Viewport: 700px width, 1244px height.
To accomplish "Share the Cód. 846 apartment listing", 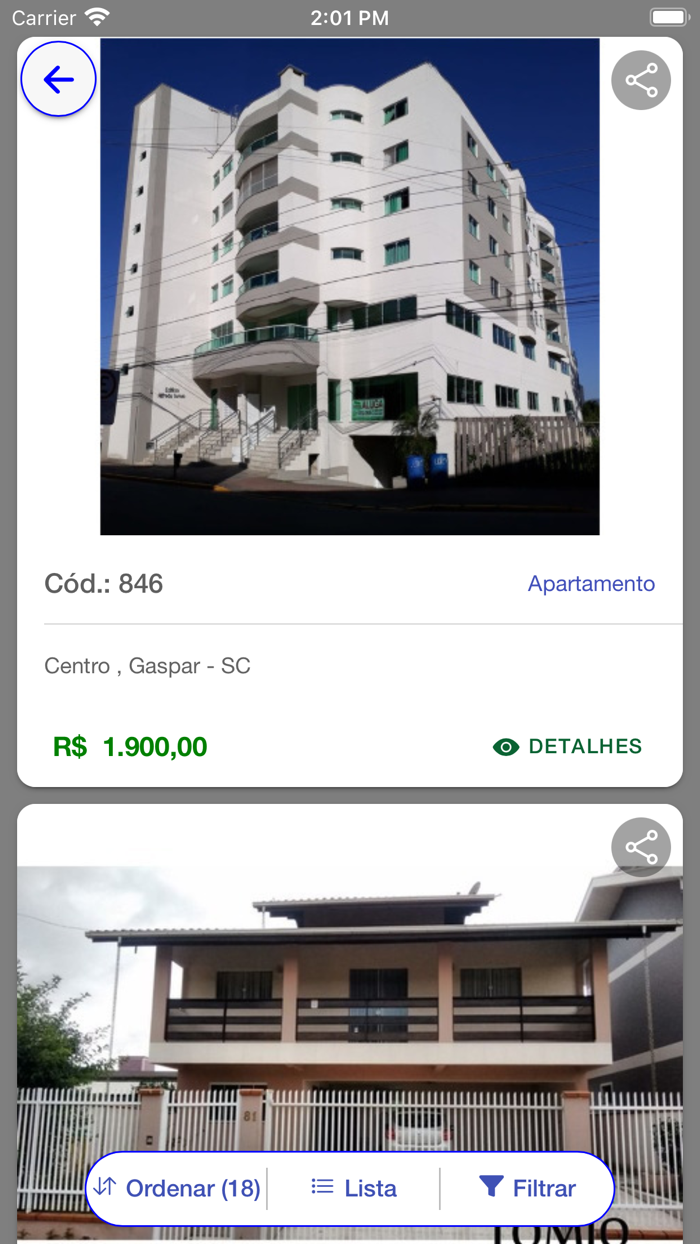I will click(641, 80).
